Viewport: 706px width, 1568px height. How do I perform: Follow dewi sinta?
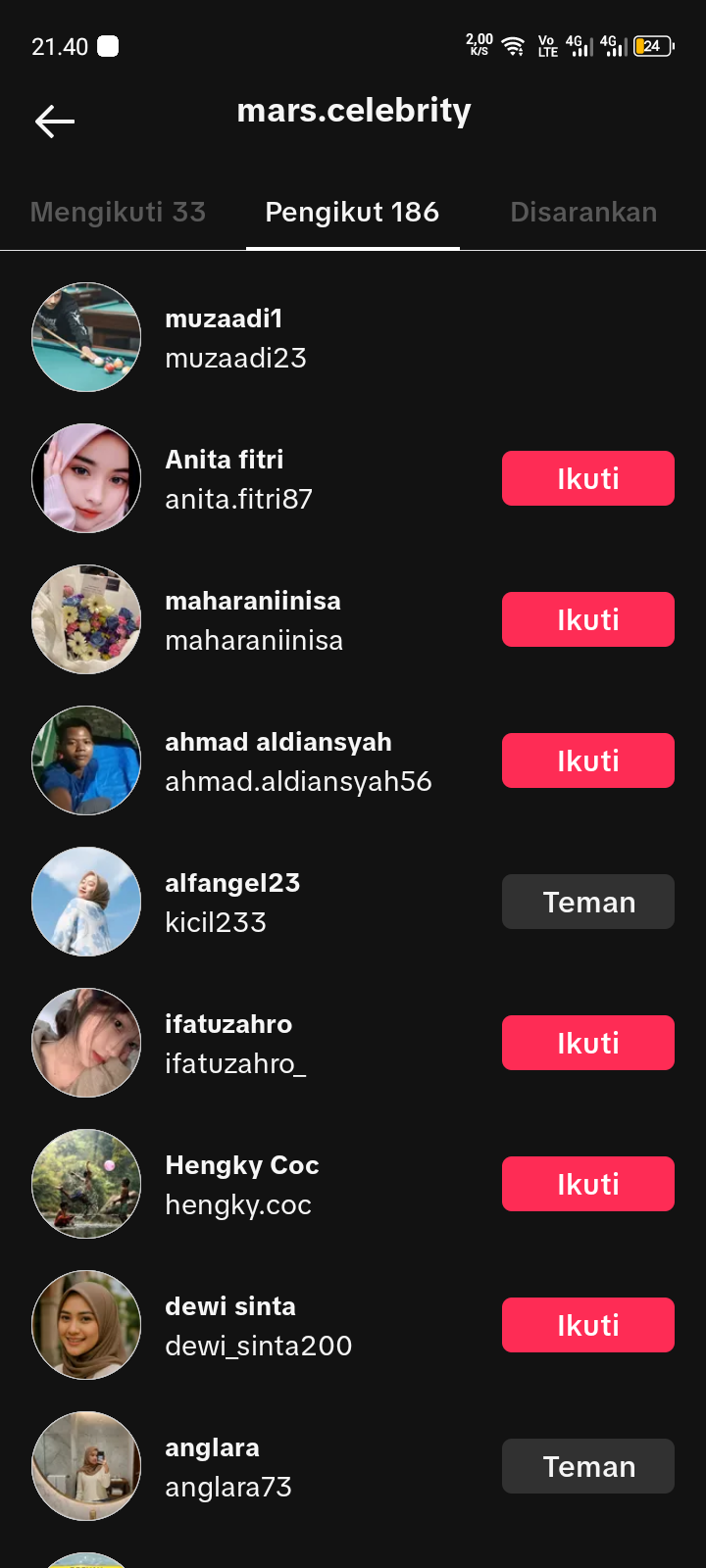coord(587,1325)
